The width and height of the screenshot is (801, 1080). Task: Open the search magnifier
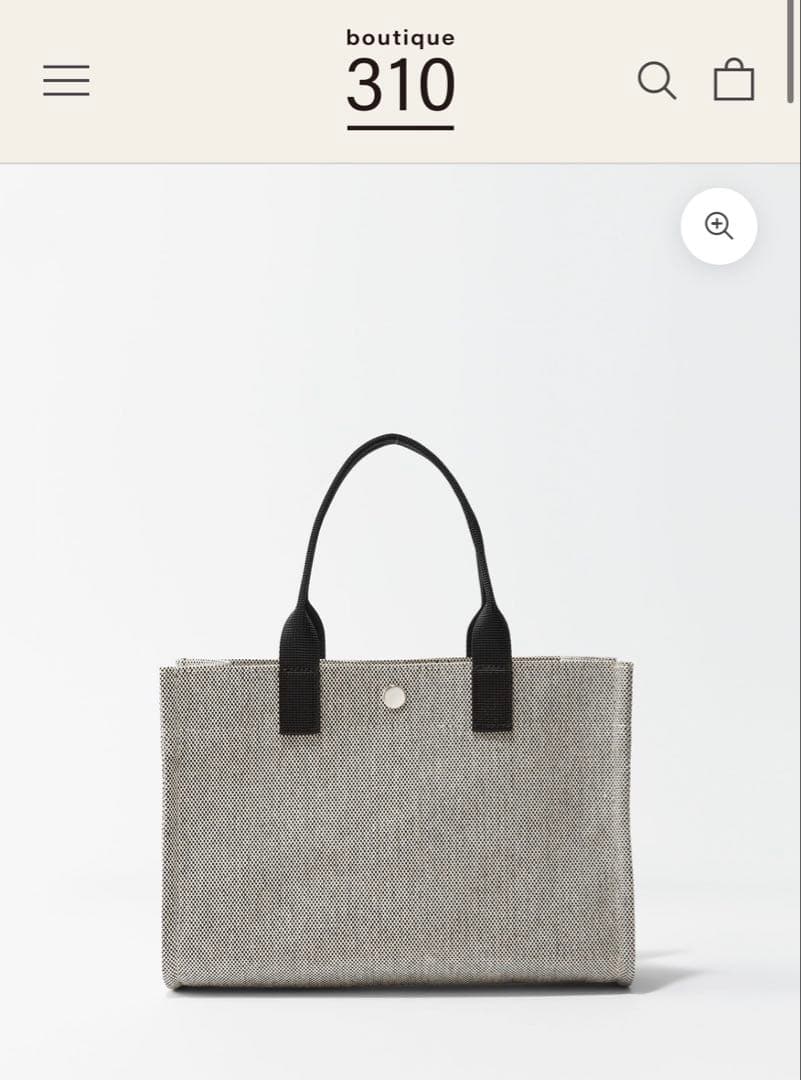pos(657,81)
